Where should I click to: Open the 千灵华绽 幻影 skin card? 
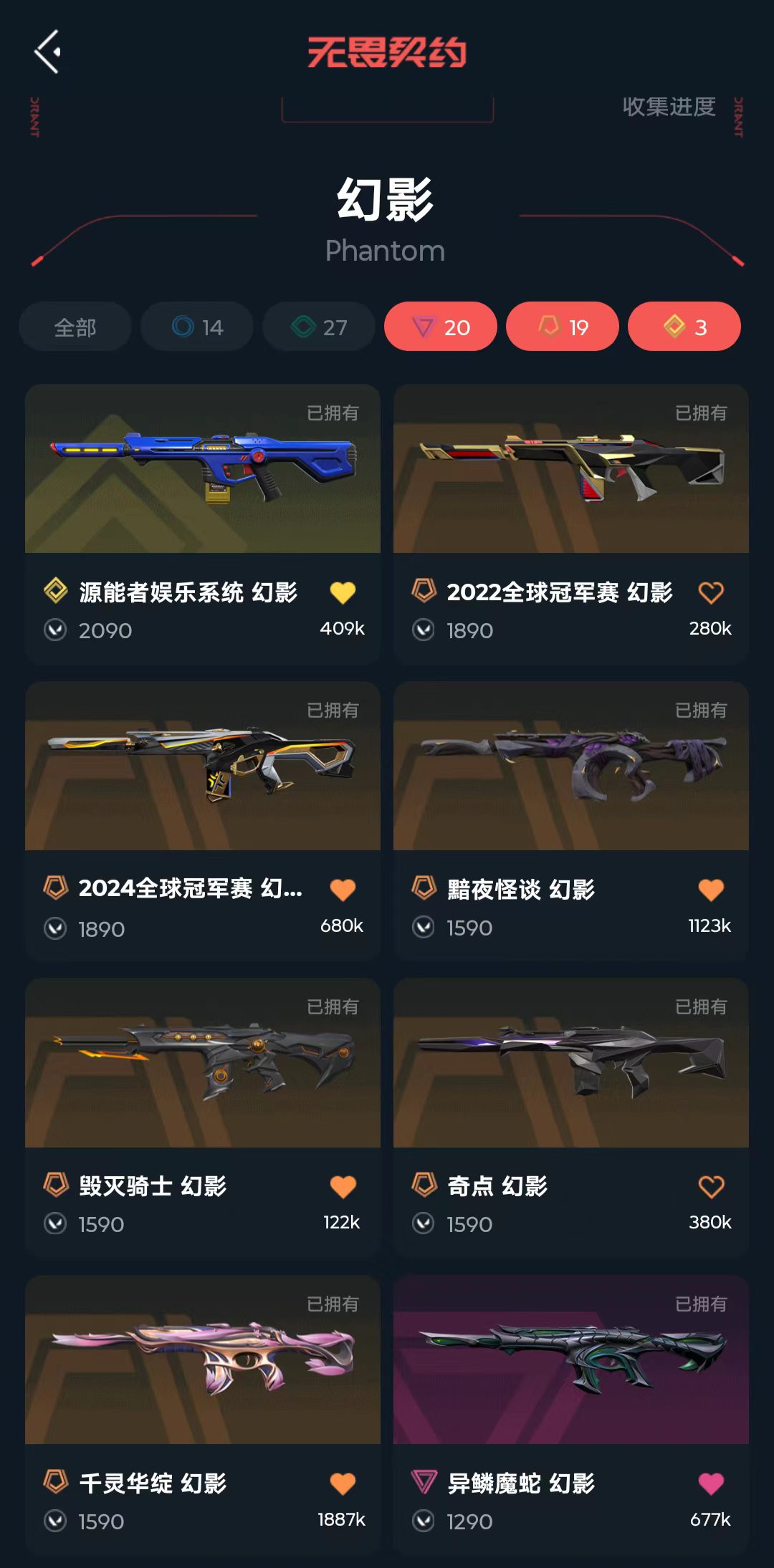coord(202,1361)
